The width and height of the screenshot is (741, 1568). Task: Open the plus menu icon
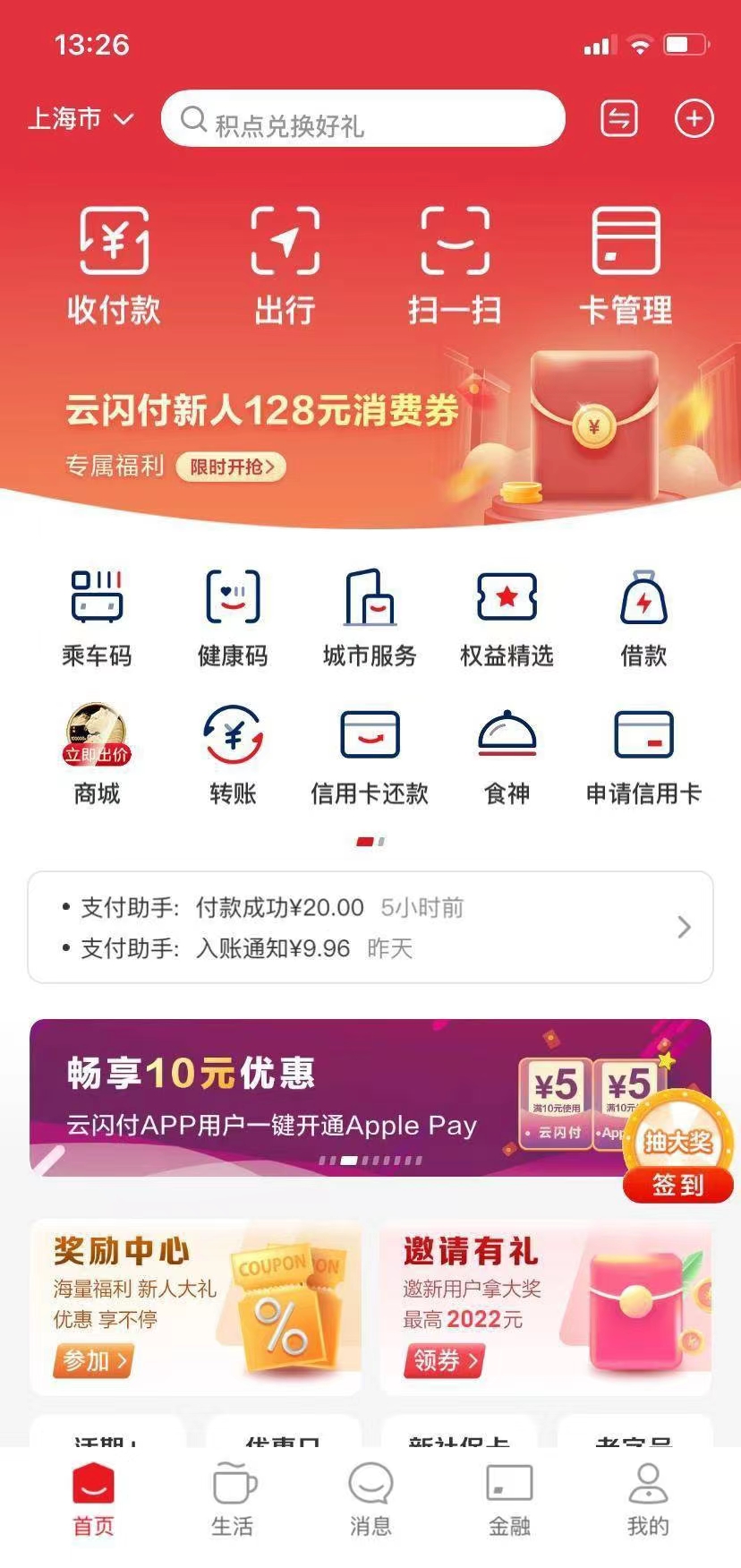(694, 118)
